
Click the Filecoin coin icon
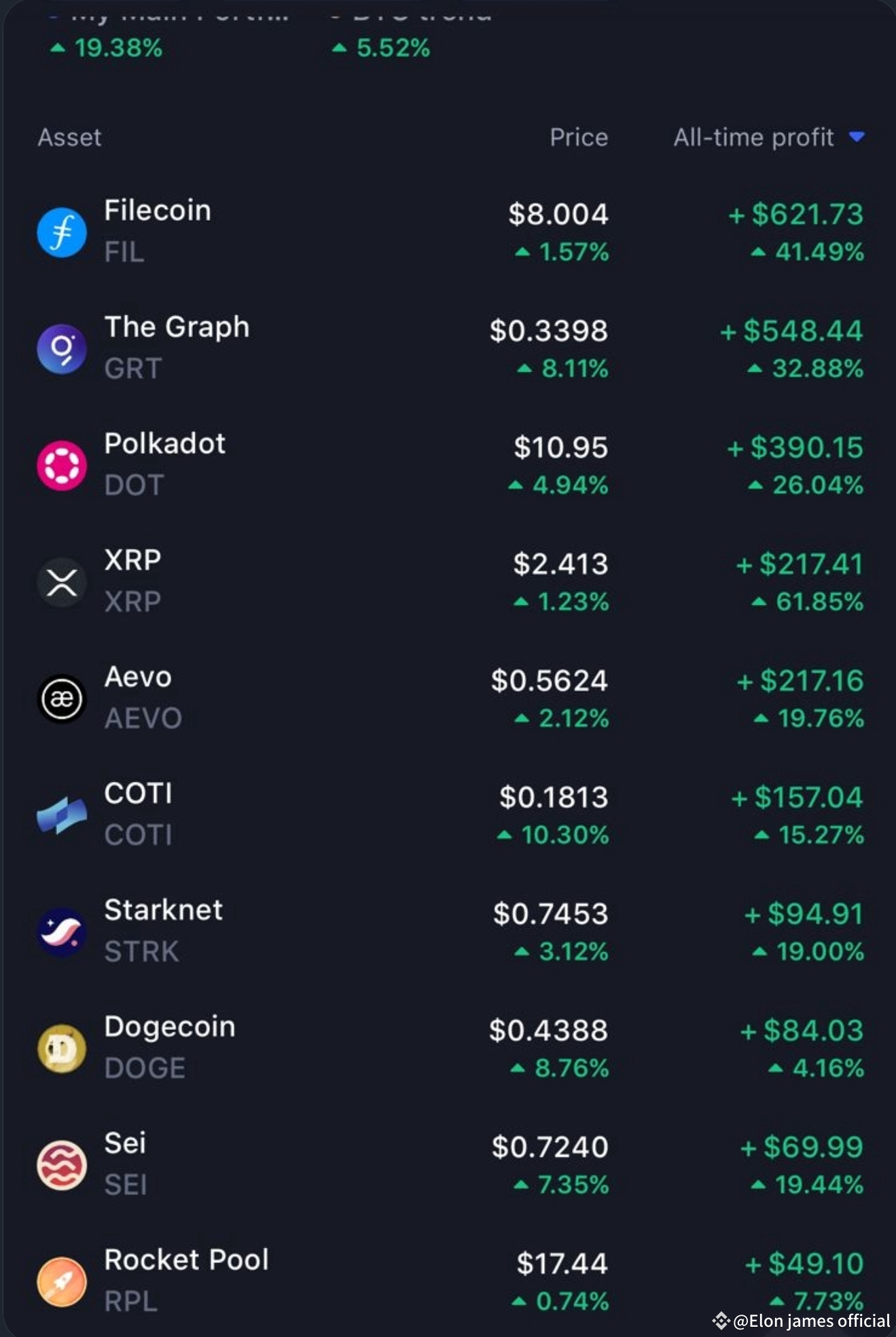click(x=62, y=231)
